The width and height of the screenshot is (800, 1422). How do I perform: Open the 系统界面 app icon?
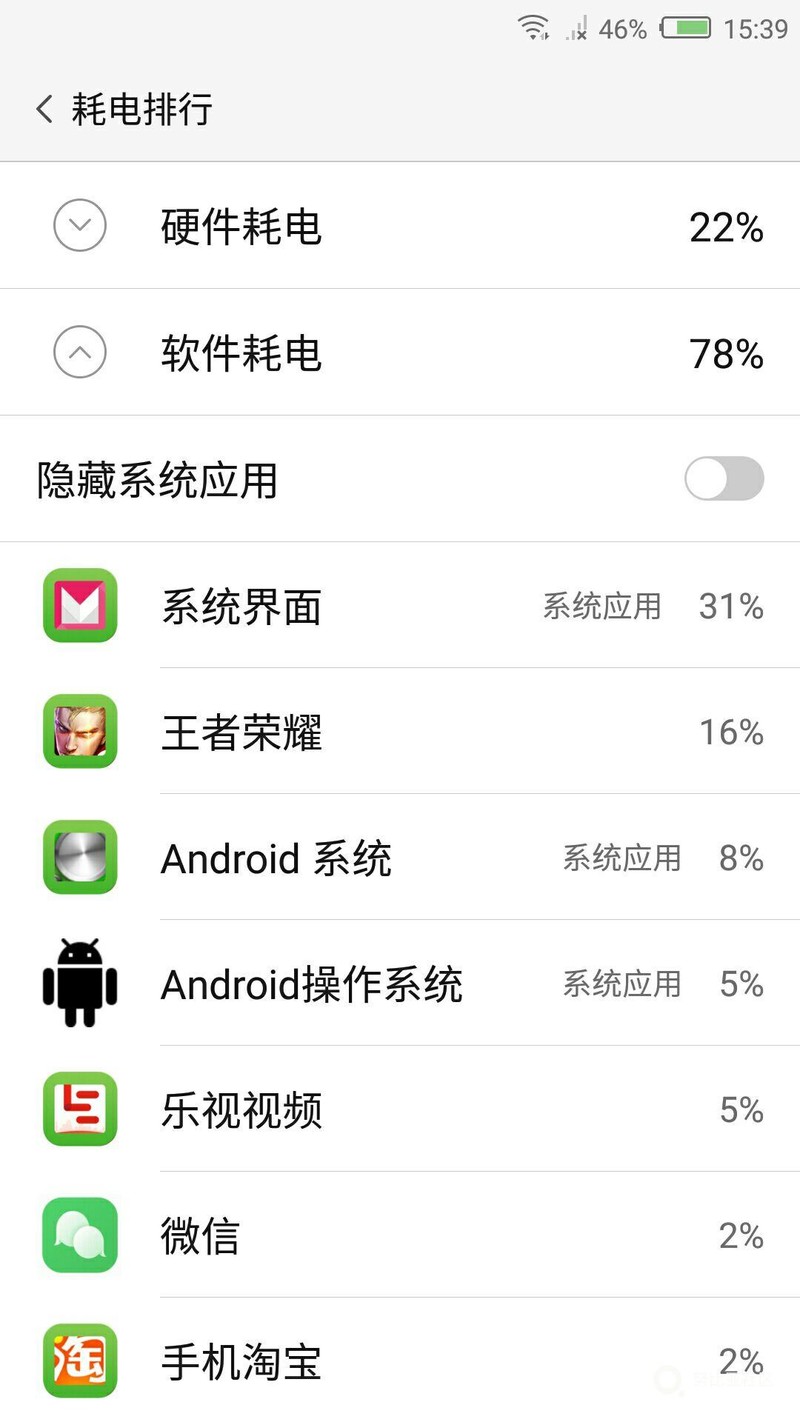(79, 606)
